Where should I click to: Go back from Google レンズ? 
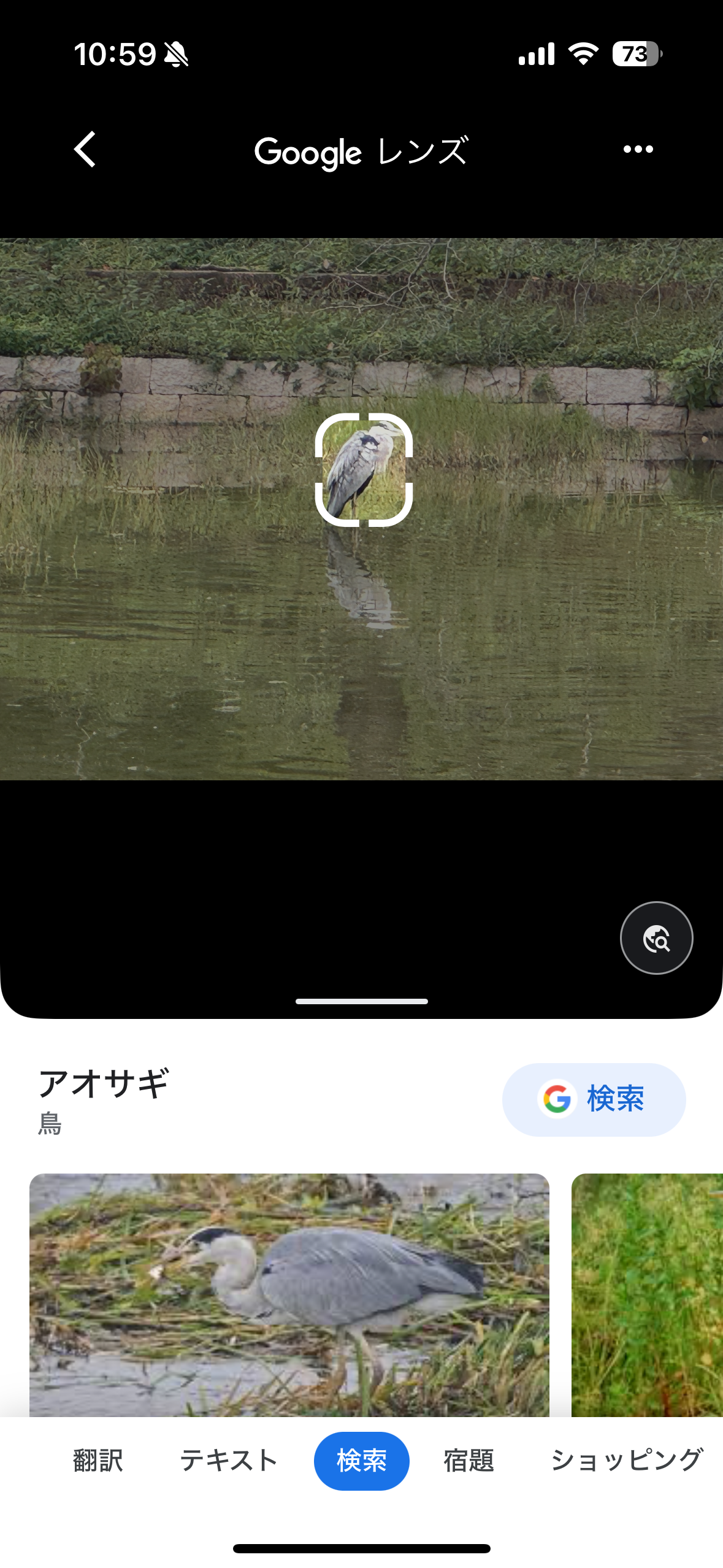[x=85, y=149]
